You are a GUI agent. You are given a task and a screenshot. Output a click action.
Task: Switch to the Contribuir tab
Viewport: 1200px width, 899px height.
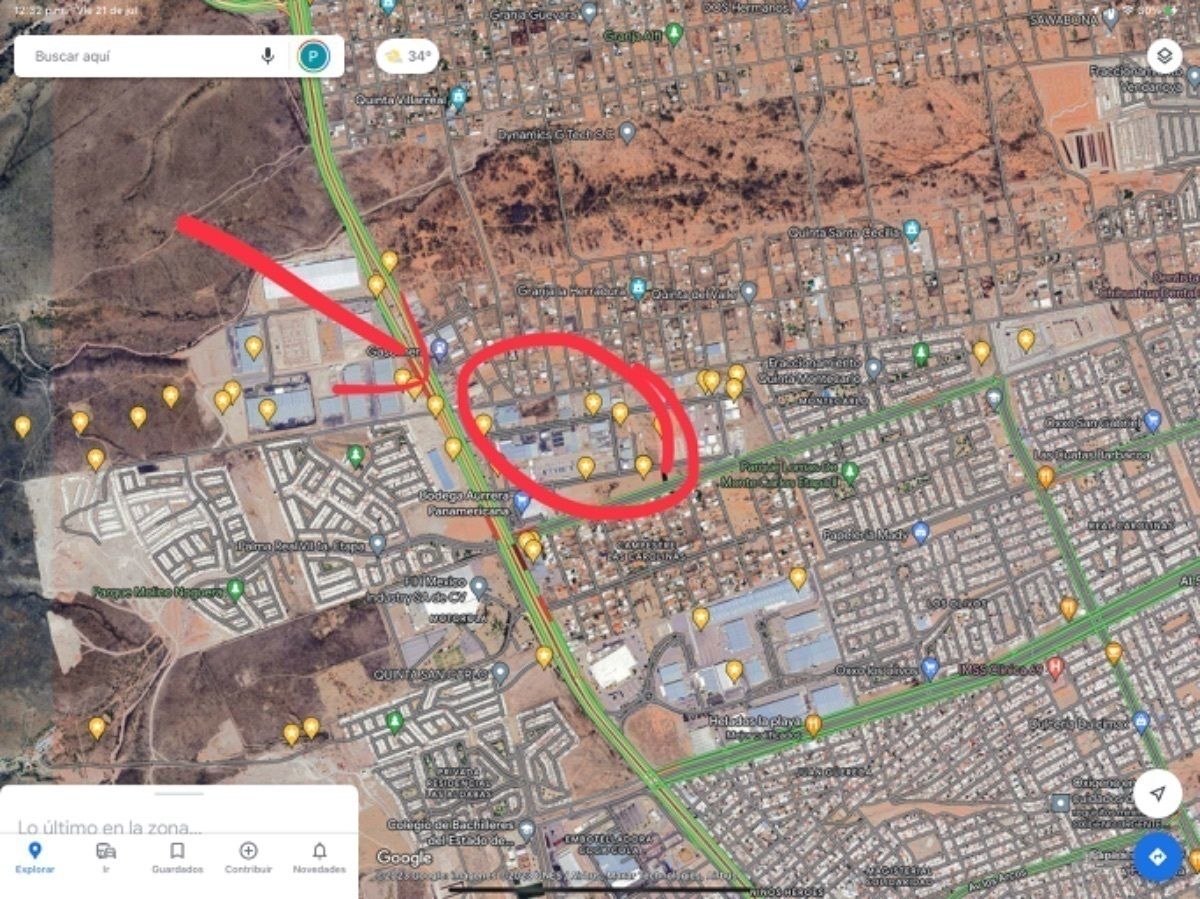tap(248, 856)
